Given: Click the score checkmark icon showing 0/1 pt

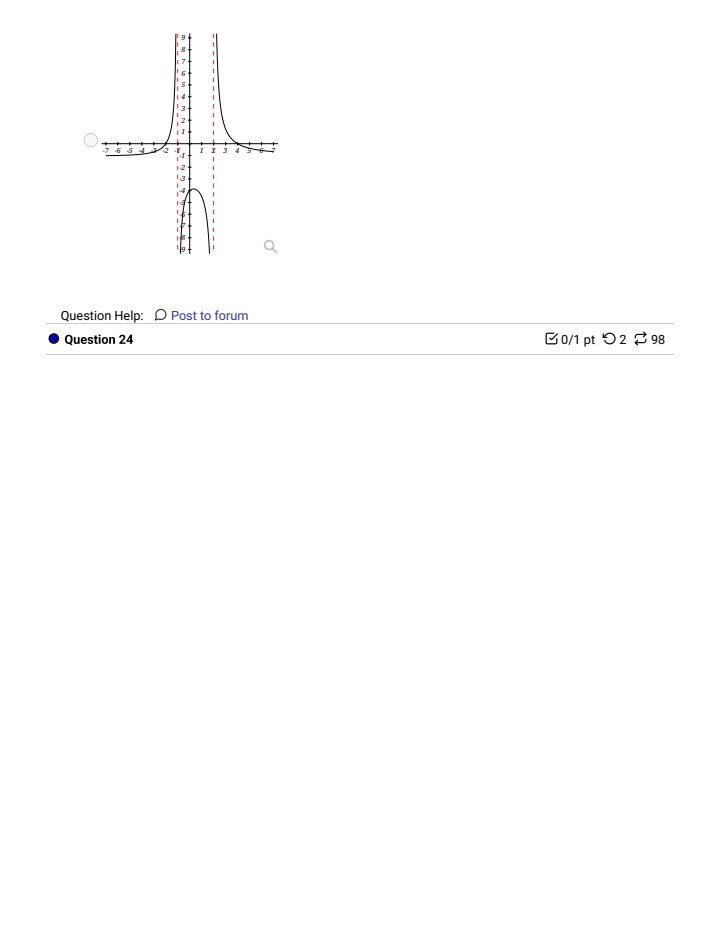Looking at the screenshot, I should [551, 339].
